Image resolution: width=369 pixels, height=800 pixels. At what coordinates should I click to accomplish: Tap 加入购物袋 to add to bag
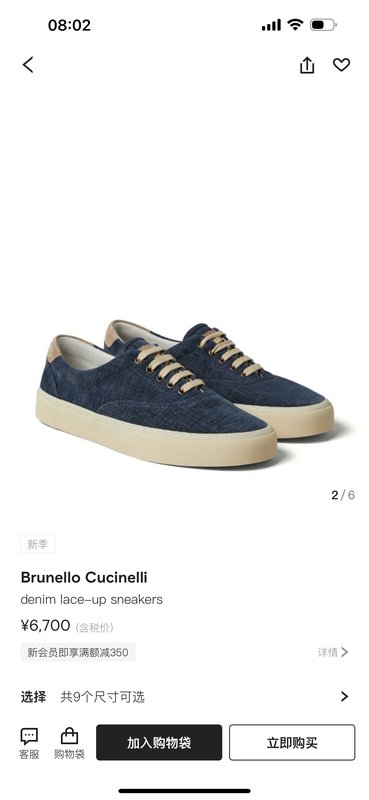[x=159, y=742]
